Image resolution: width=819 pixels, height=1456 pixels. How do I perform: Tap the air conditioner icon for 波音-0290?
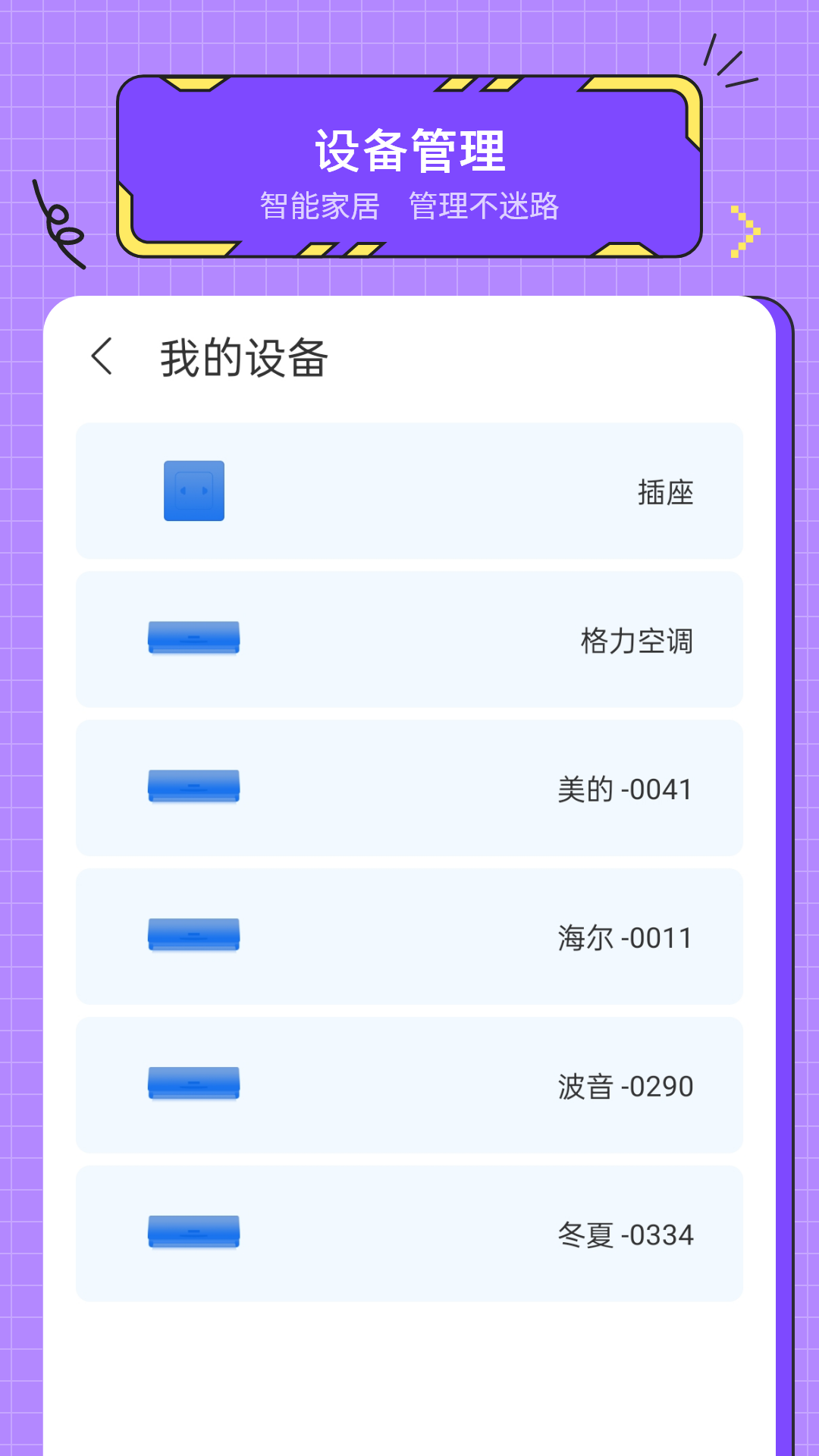194,1083
